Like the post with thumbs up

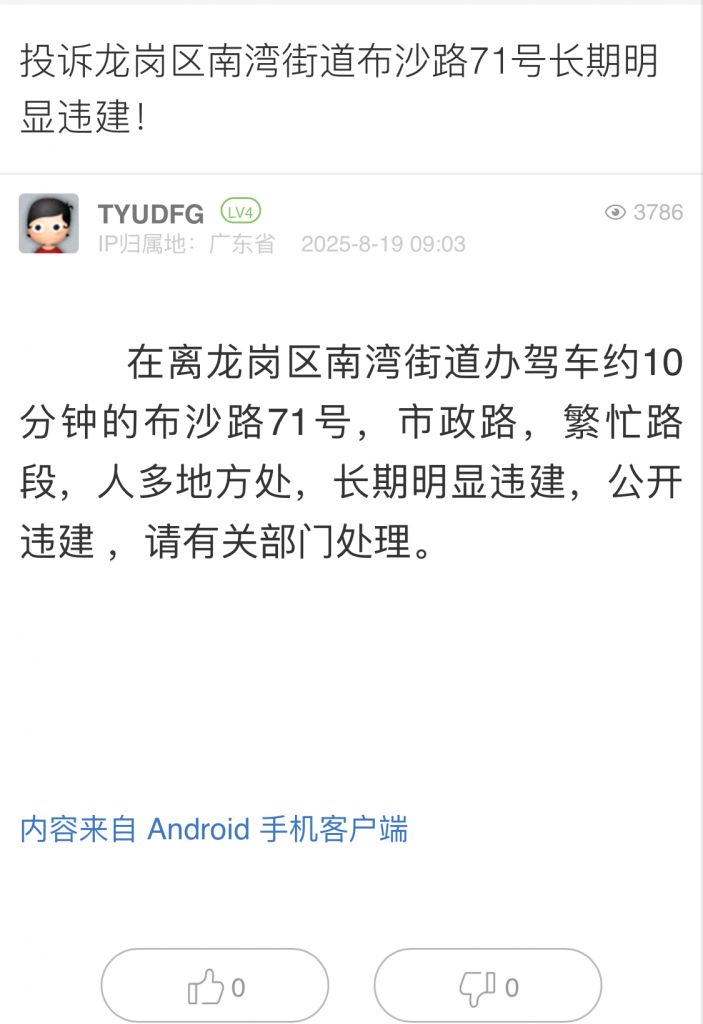point(215,987)
